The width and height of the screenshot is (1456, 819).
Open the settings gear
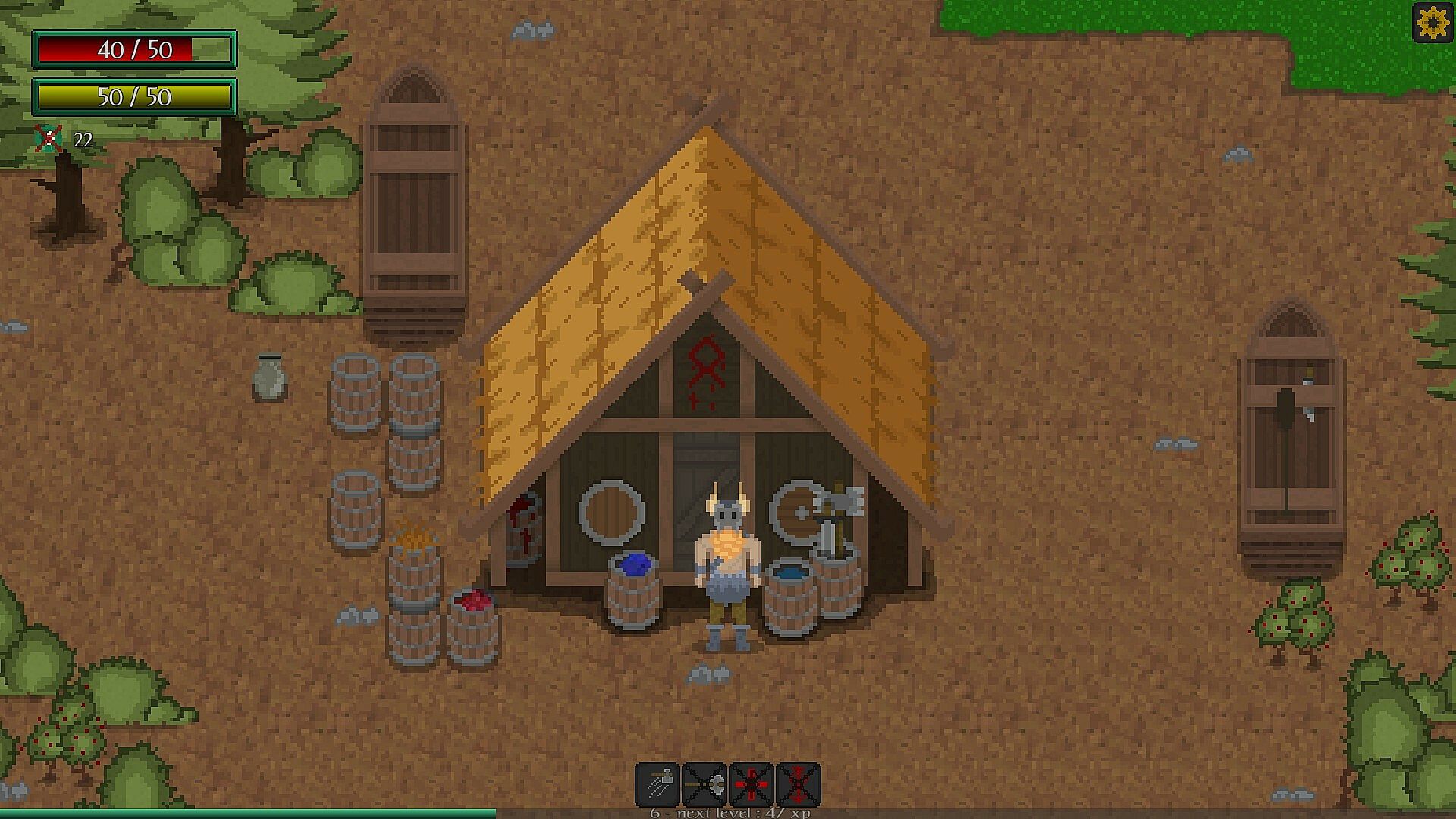1432,23
